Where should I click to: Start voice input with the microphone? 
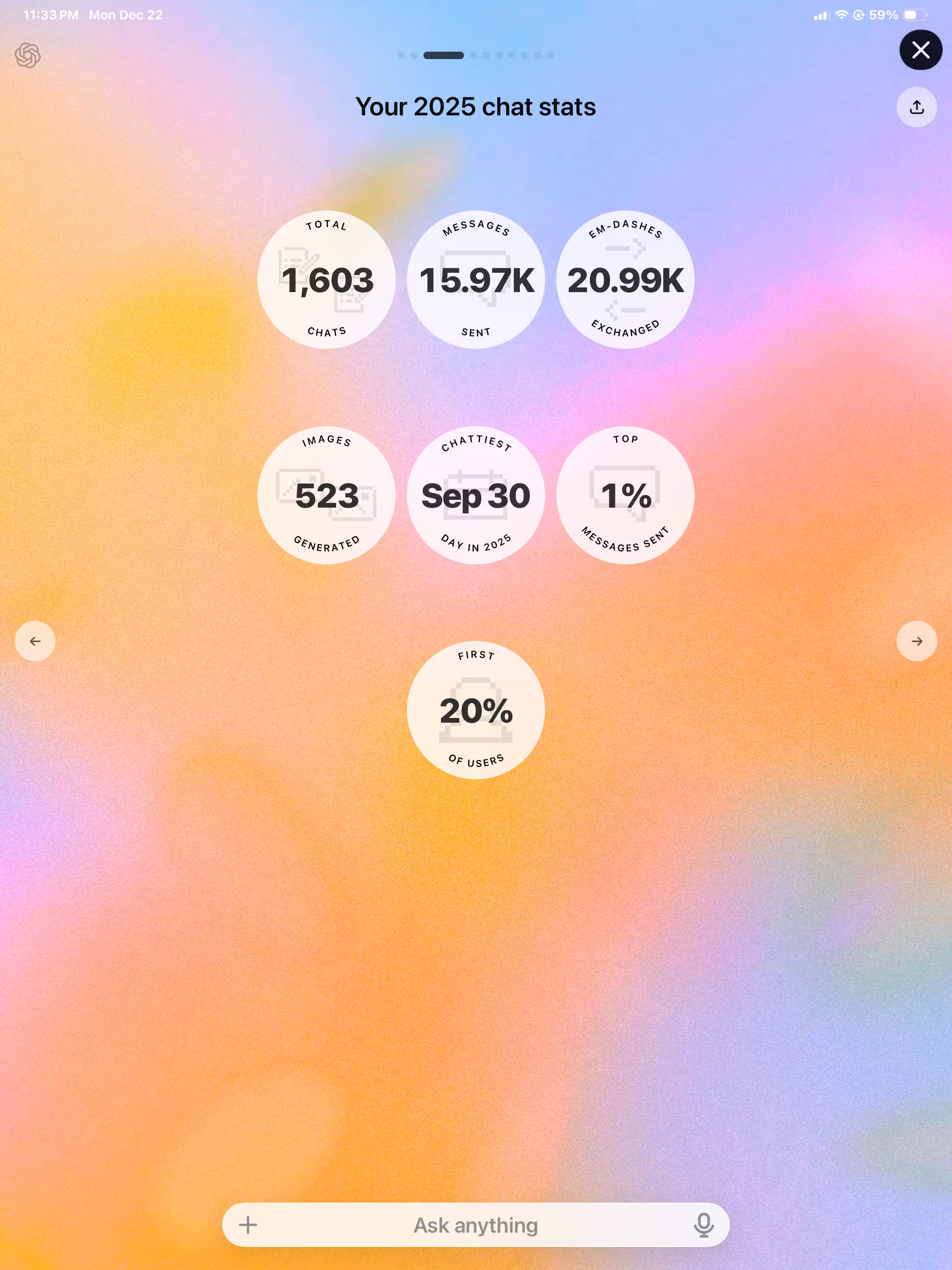point(703,1225)
